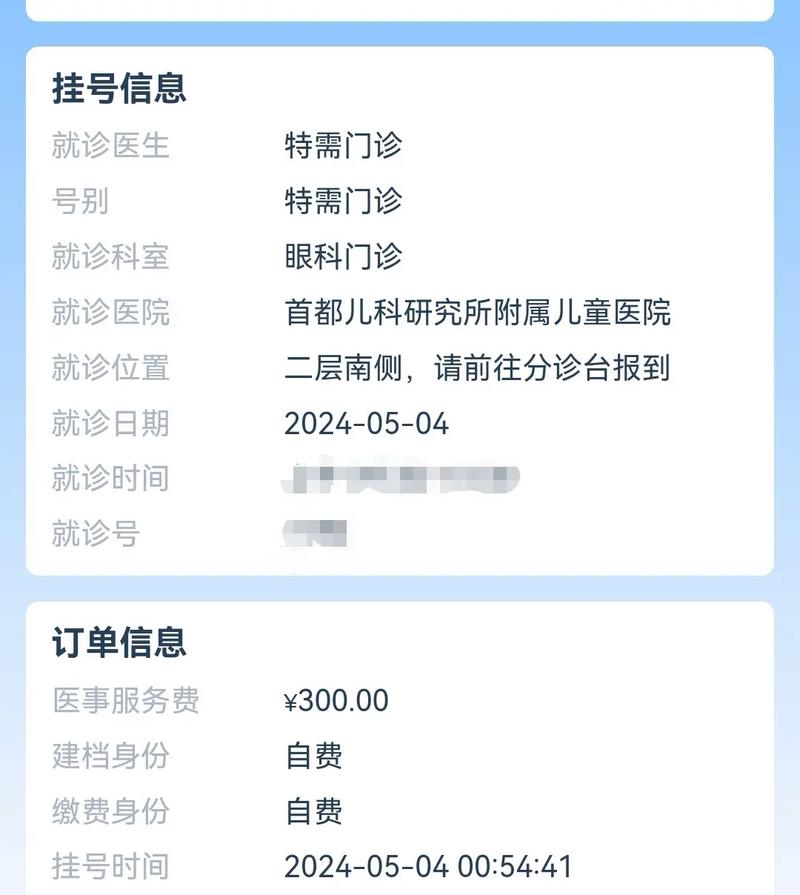Select the 医事服务费 fee label

pos(126,702)
